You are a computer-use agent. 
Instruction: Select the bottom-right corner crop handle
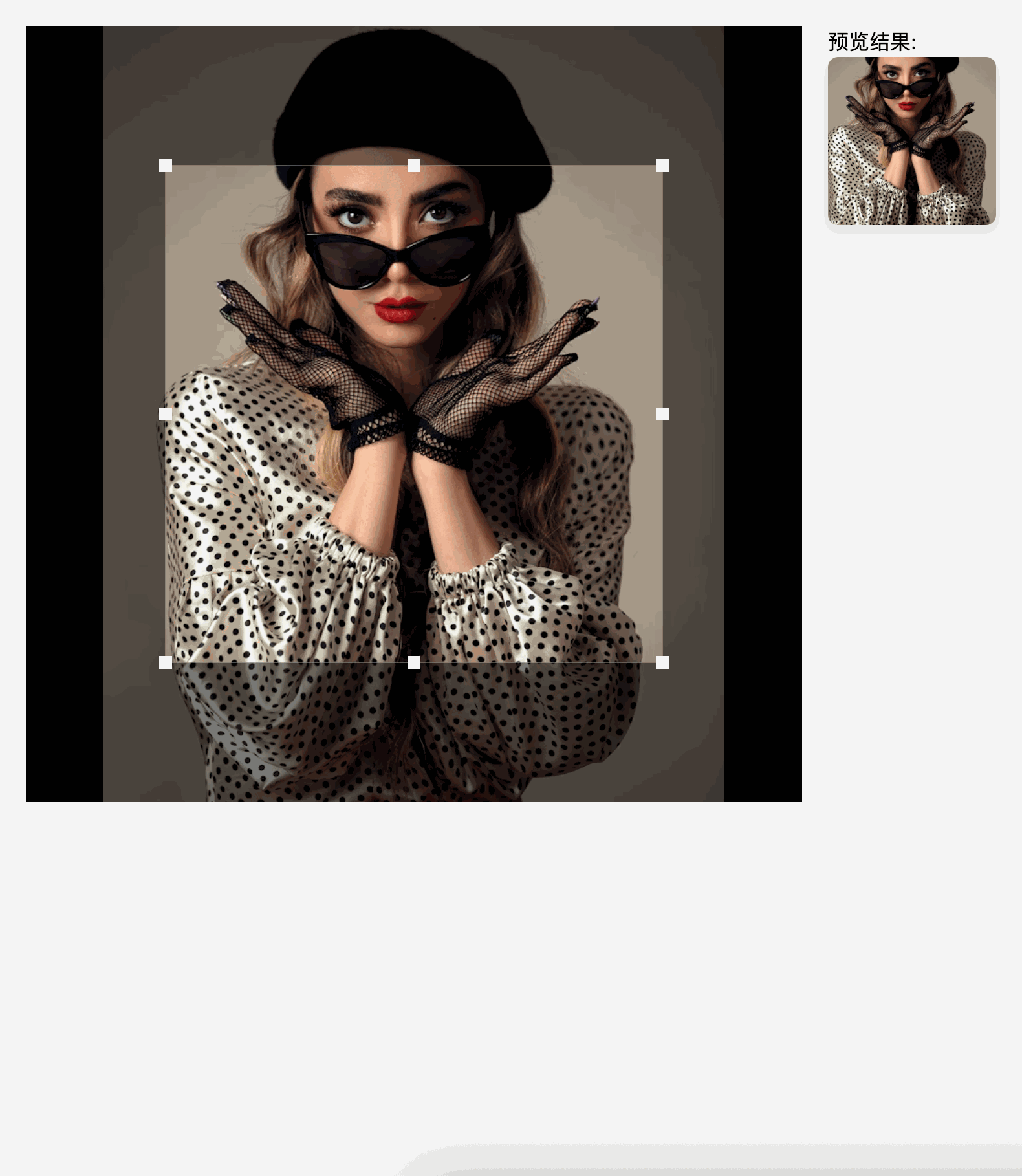[662, 662]
